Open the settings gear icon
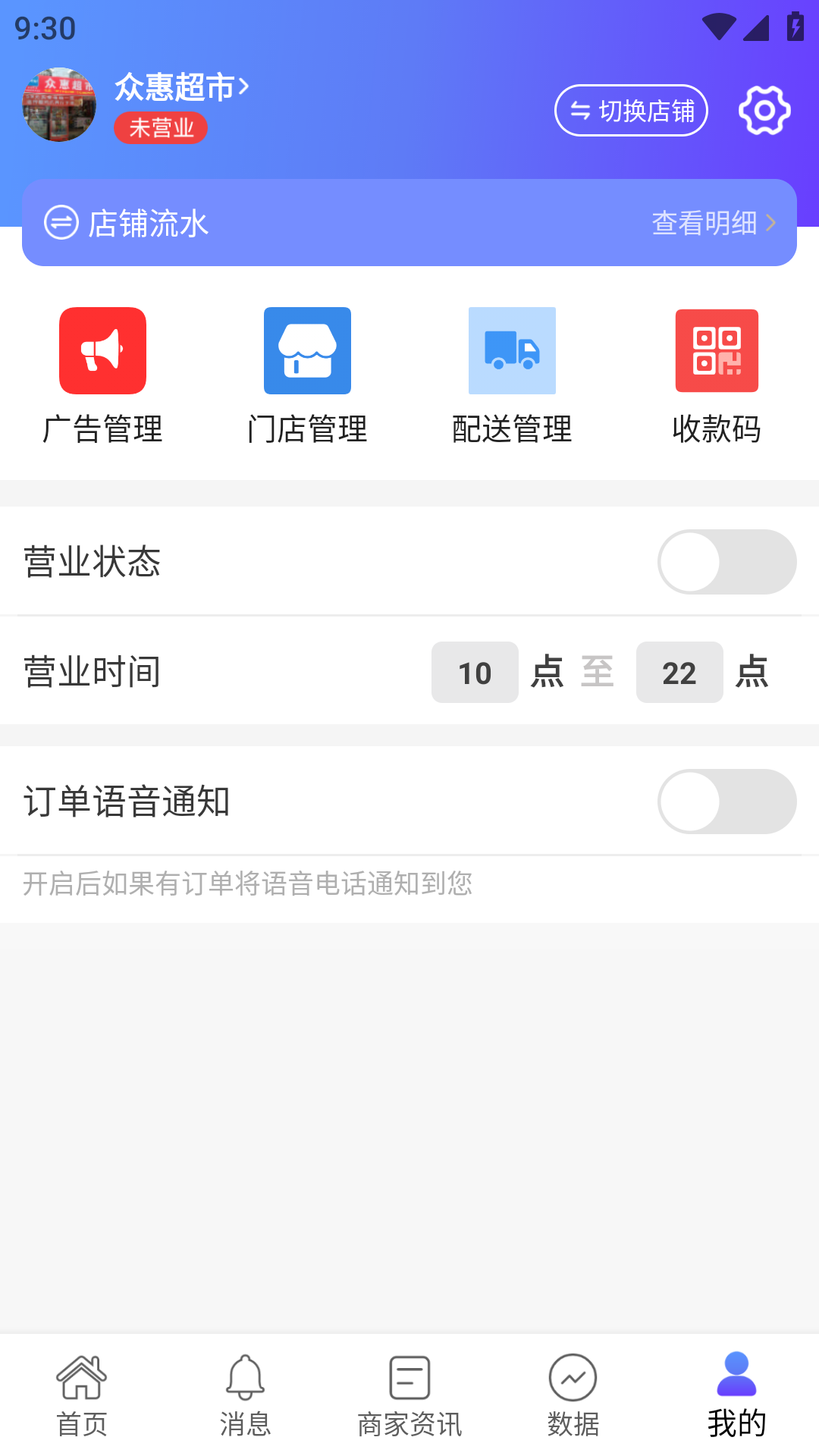 (764, 111)
